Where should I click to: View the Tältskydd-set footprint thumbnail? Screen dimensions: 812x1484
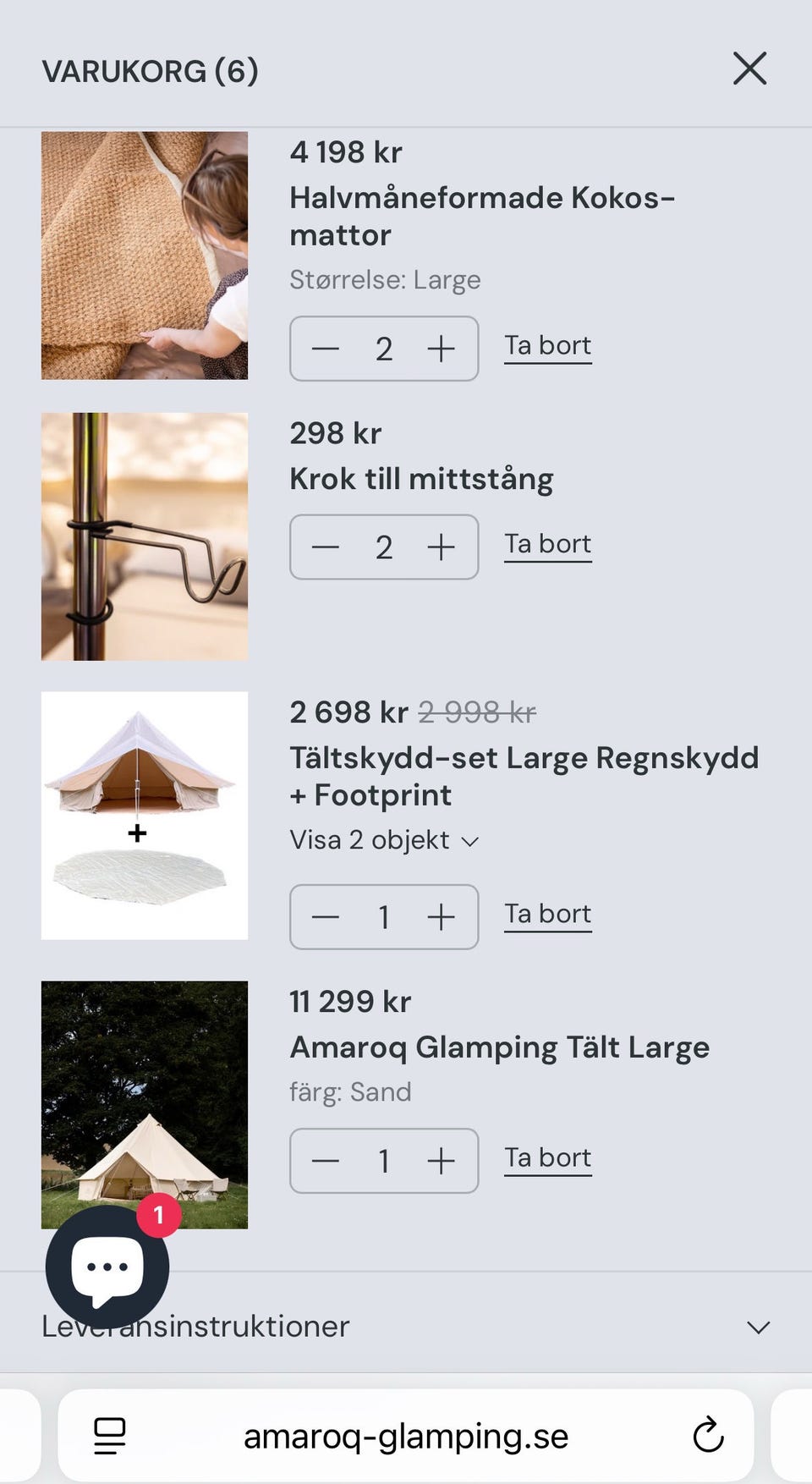pos(145,815)
